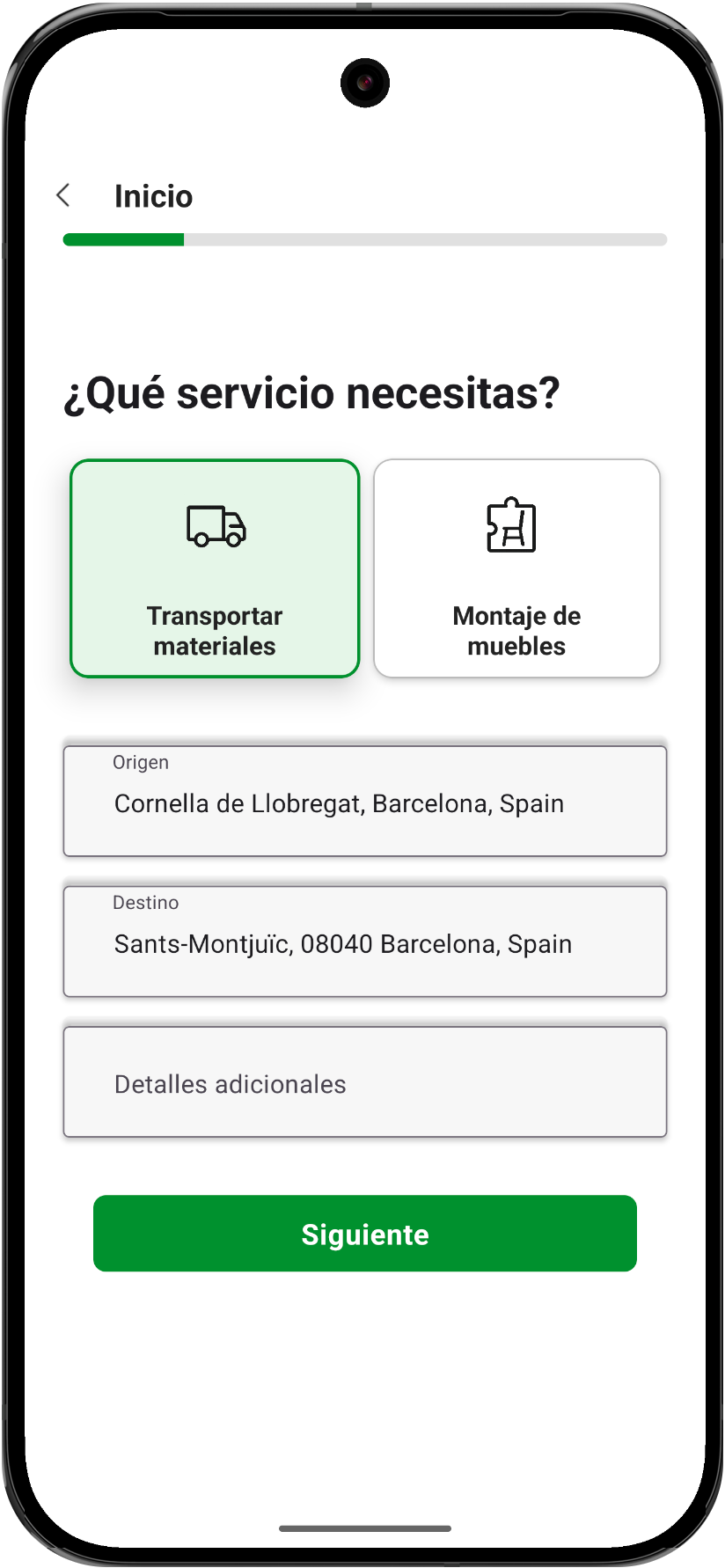Continue with the Siguiente button
The height and width of the screenshot is (1568, 725).
(364, 1234)
